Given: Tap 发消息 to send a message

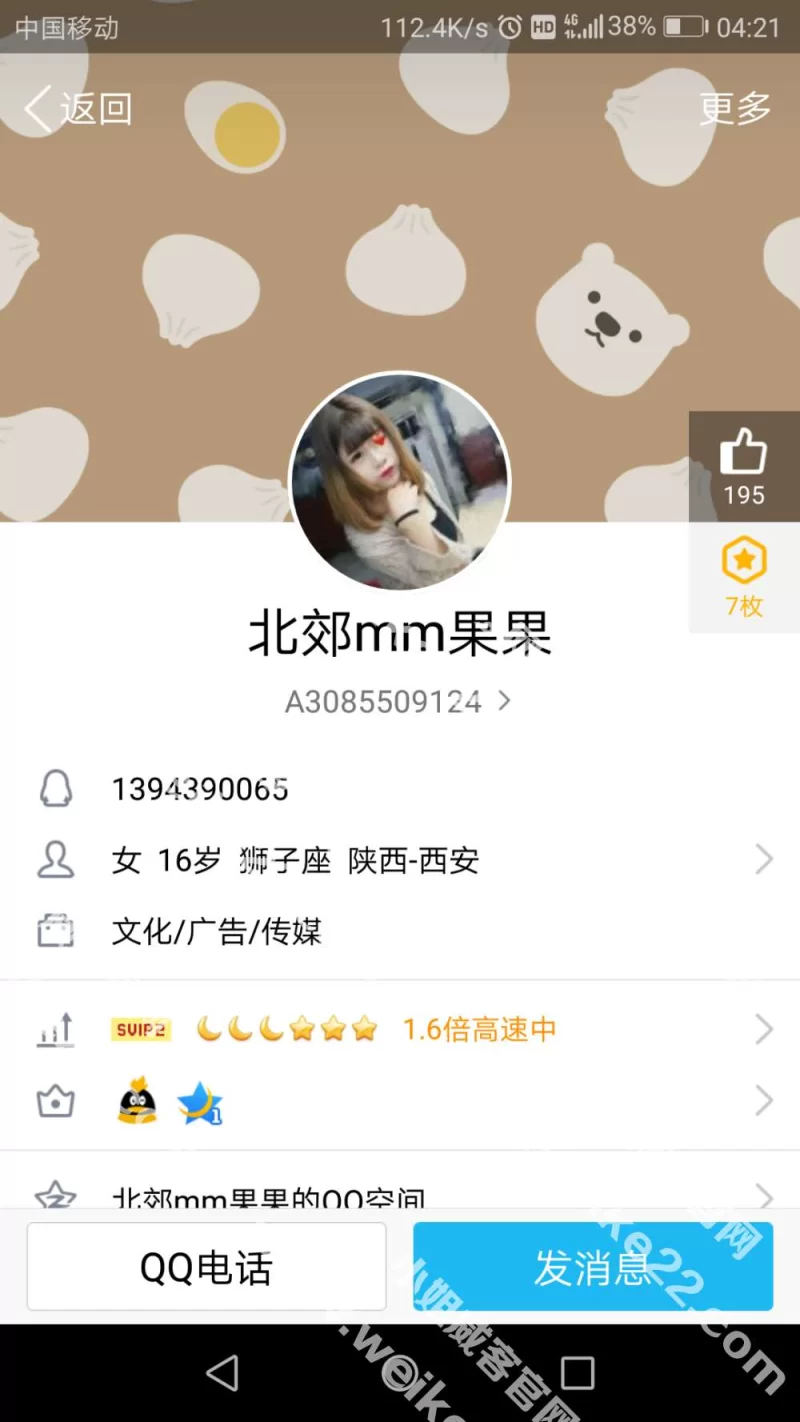Looking at the screenshot, I should (593, 1267).
